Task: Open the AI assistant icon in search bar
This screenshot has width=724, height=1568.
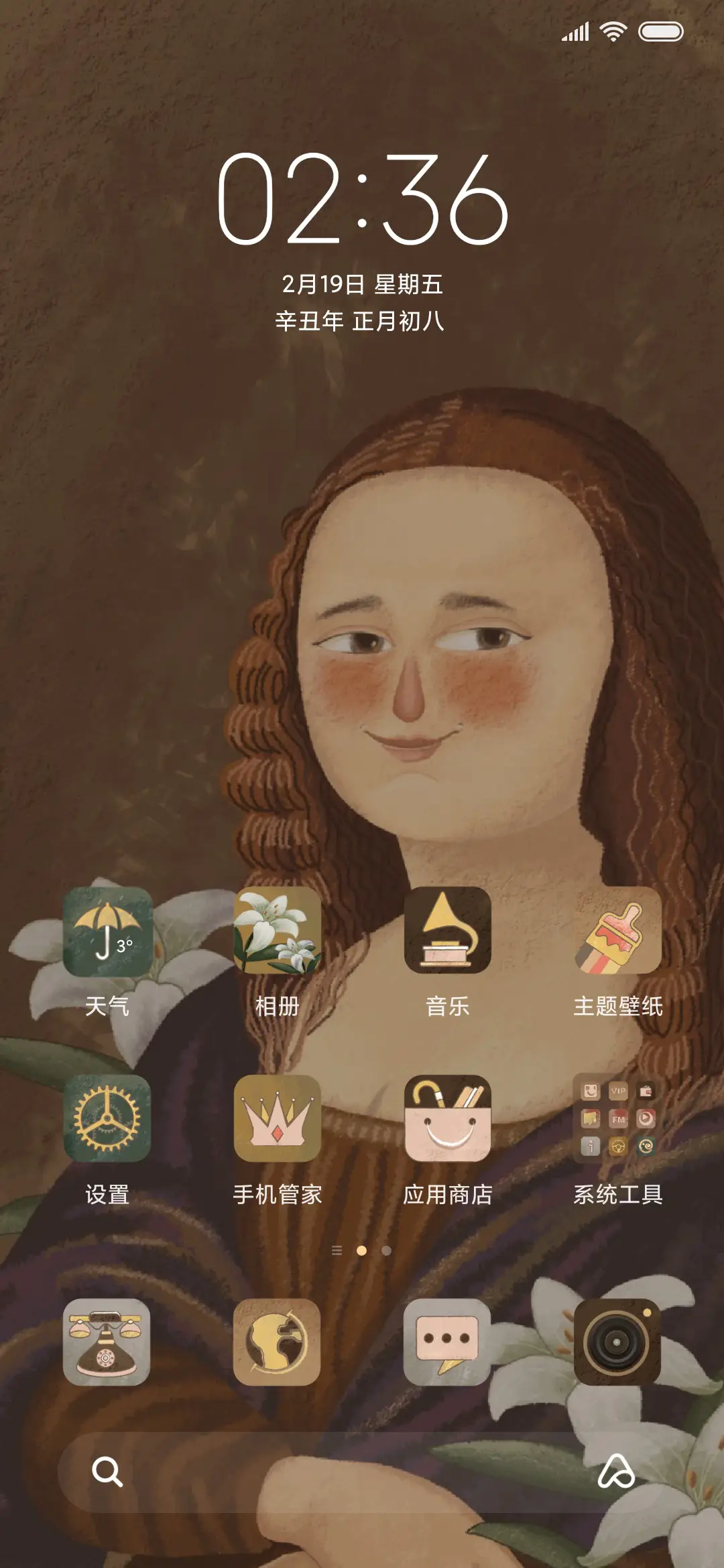Action: tap(616, 1472)
